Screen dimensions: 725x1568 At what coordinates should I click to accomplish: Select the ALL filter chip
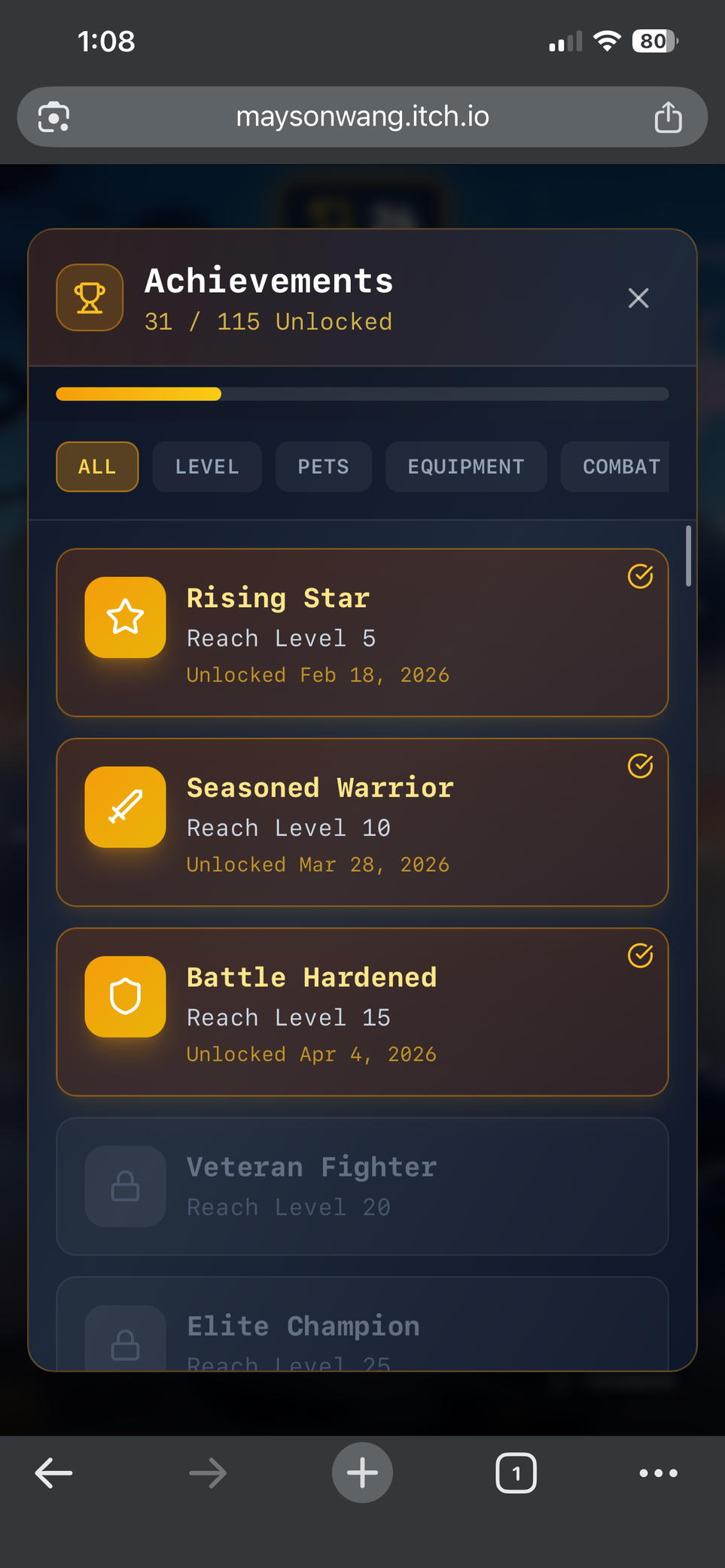tap(97, 466)
